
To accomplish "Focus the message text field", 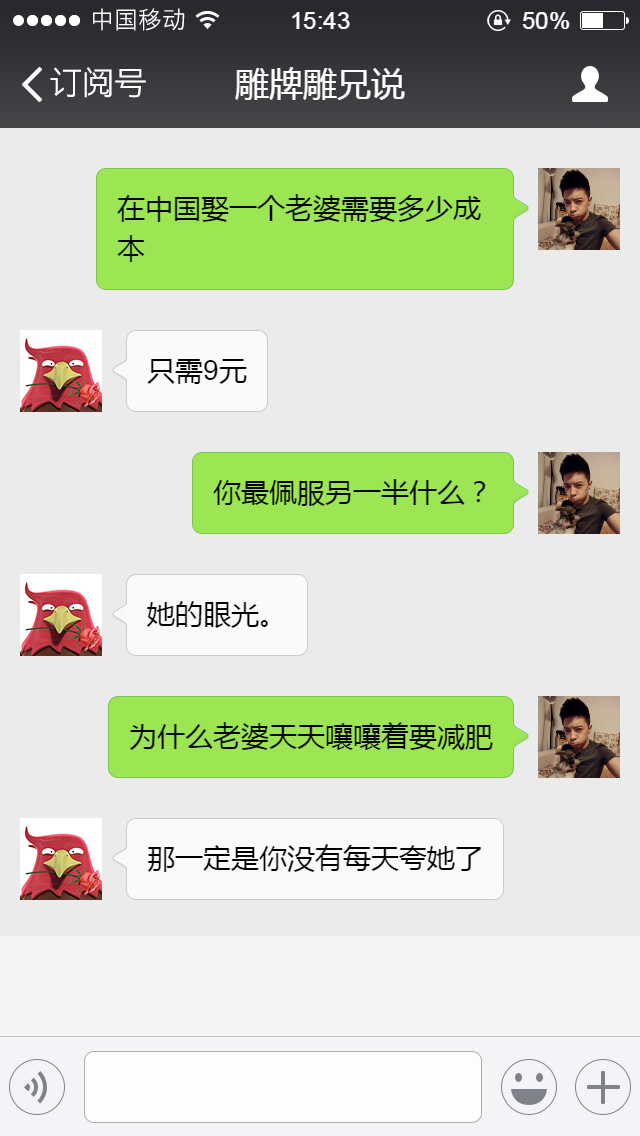I will coord(283,1086).
